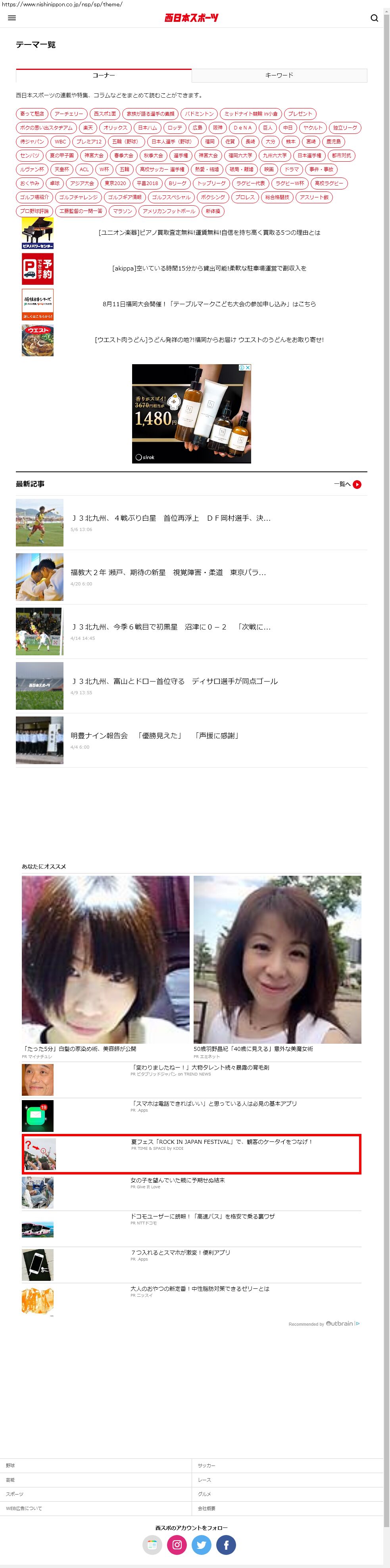Open the hamburger menu
390x1568 pixels.
(12, 17)
